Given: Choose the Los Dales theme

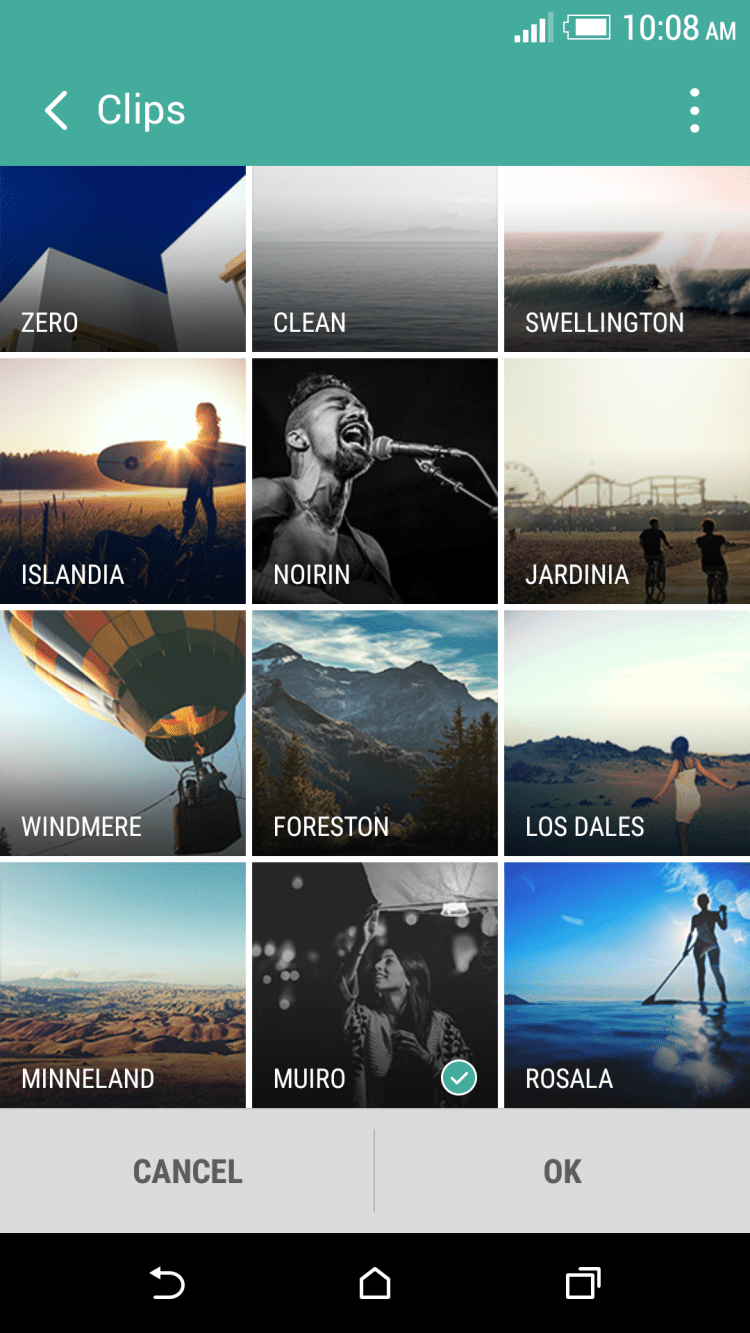Looking at the screenshot, I should (x=627, y=733).
